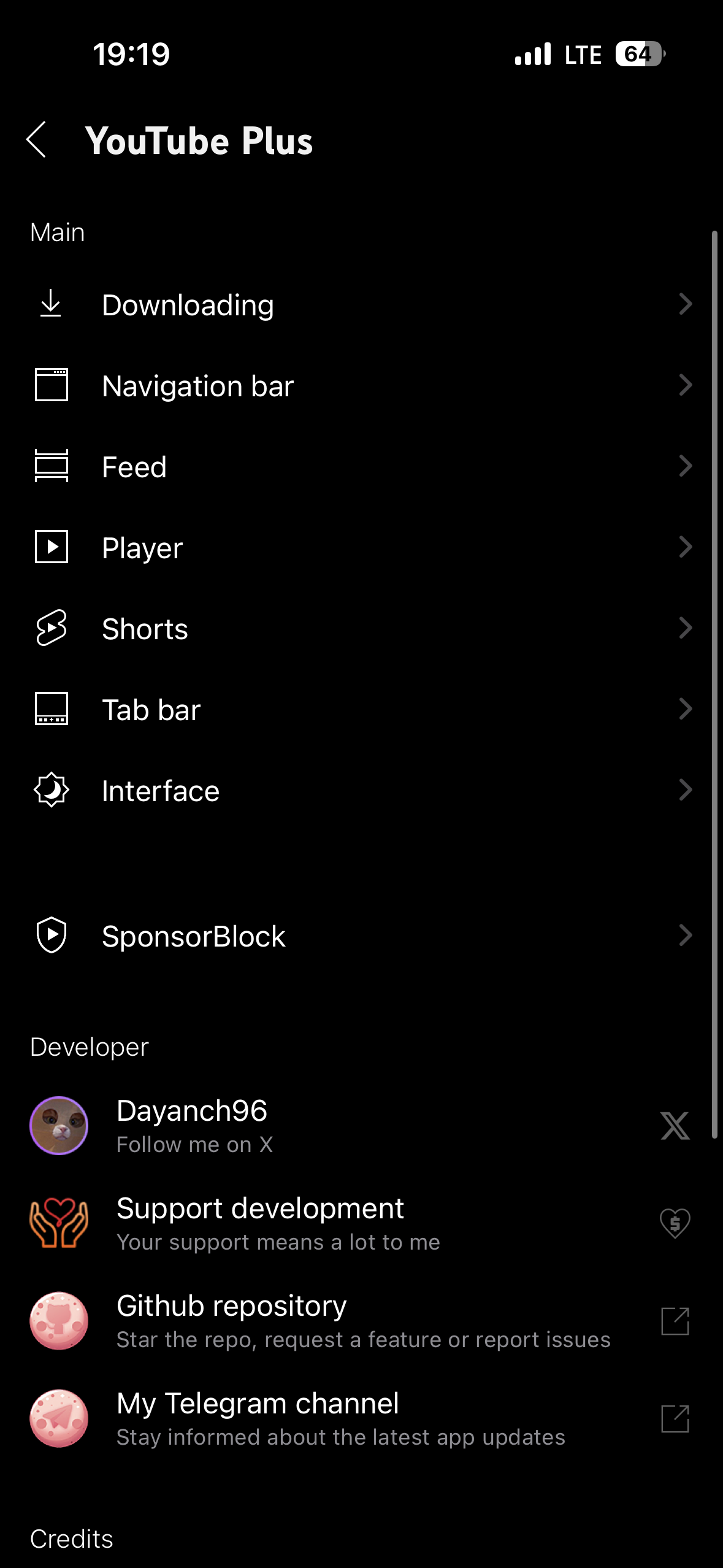723x1568 pixels.
Task: Open SponsorBlock settings
Action: point(361,936)
